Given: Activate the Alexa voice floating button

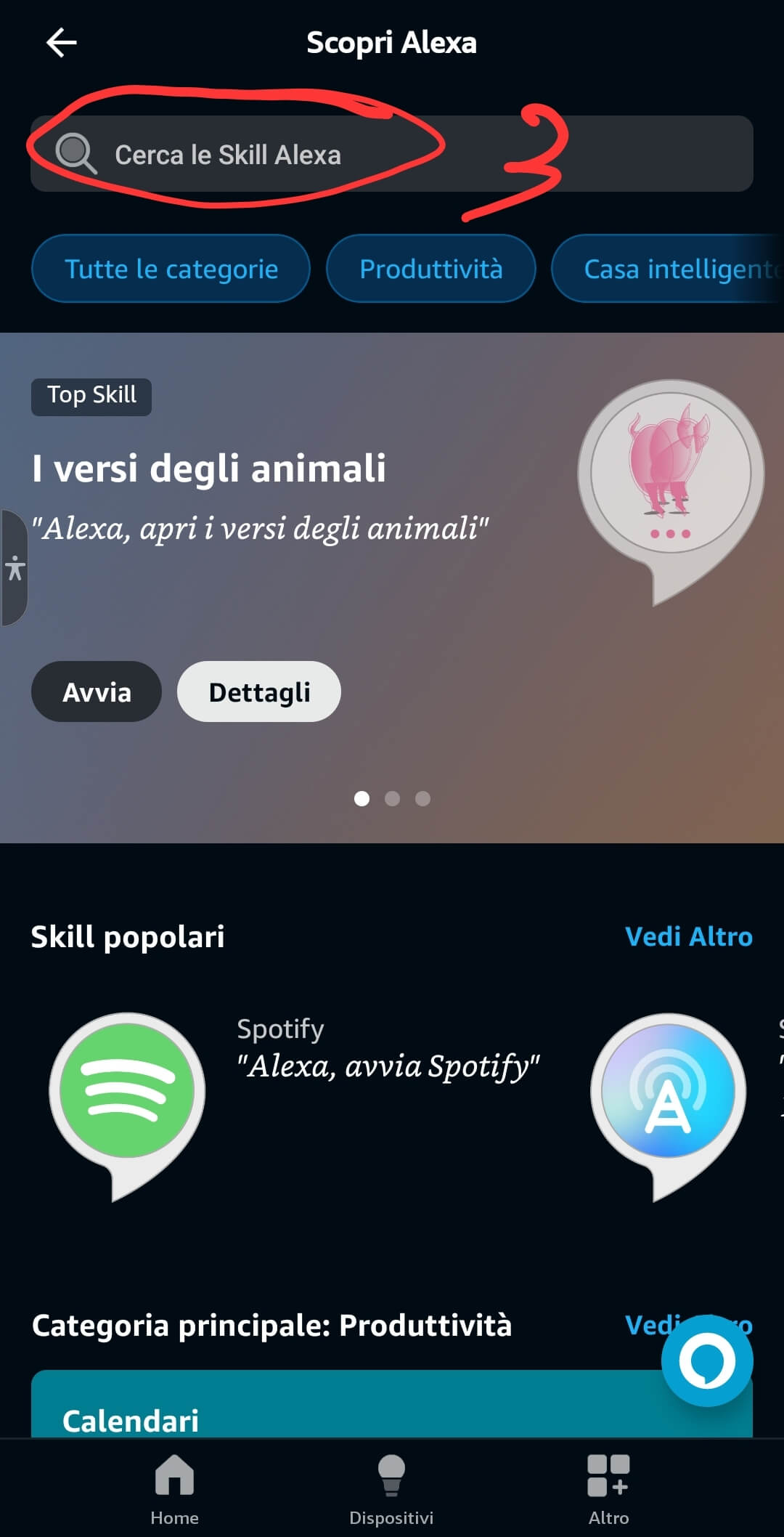Looking at the screenshot, I should point(707,1361).
